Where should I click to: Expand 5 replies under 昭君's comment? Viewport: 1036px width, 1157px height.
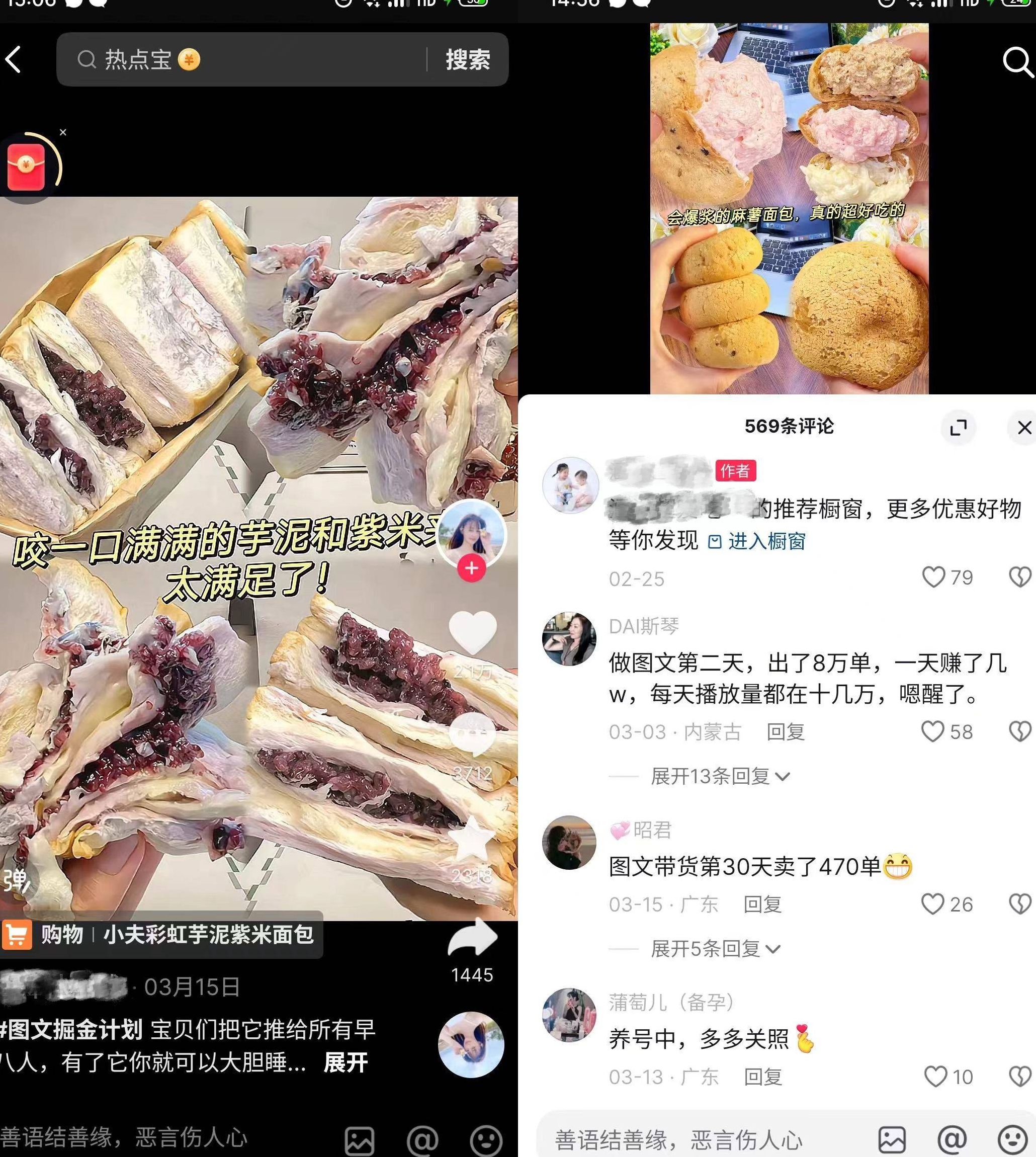click(x=715, y=949)
